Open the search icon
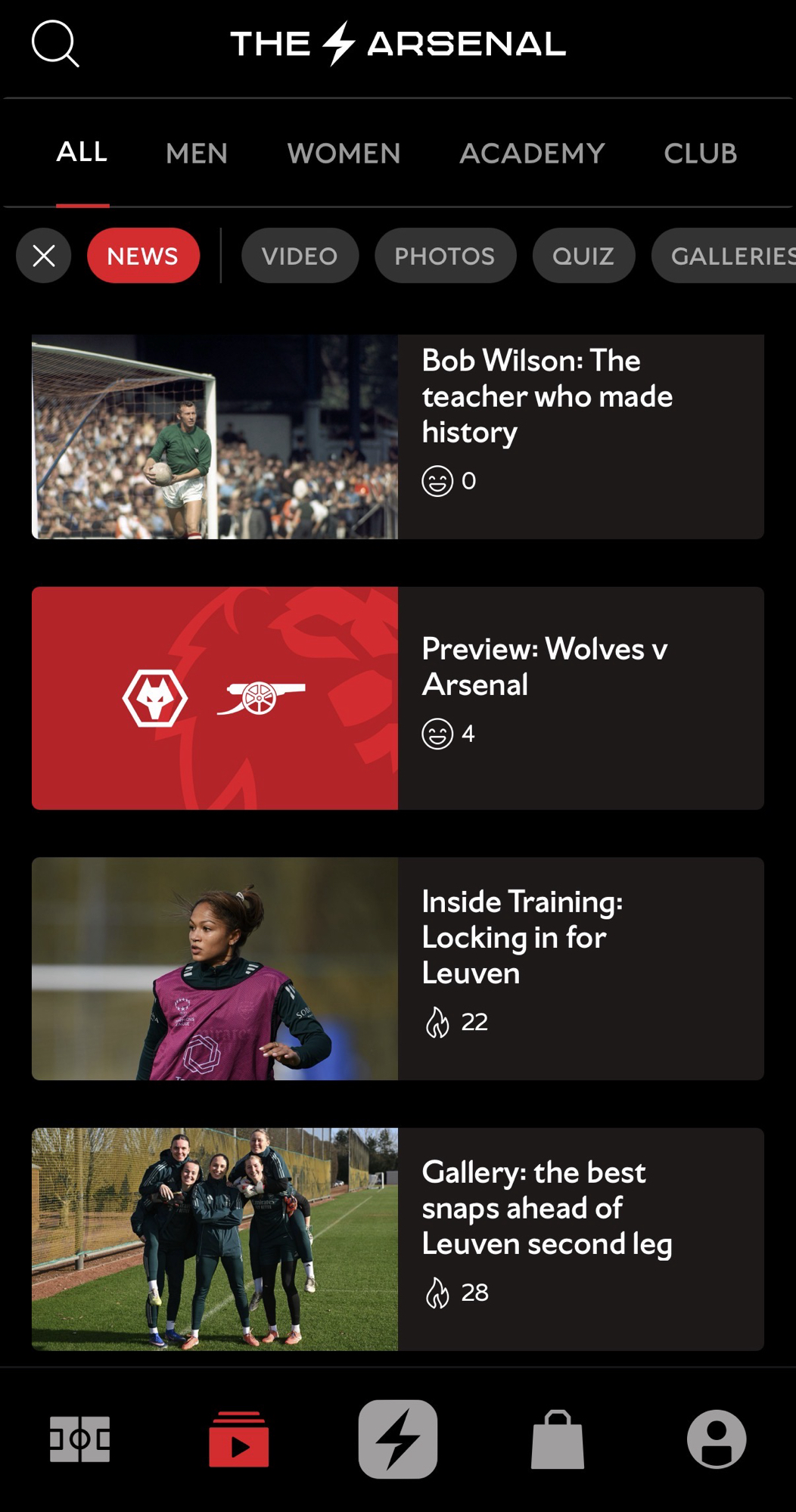 (x=55, y=44)
